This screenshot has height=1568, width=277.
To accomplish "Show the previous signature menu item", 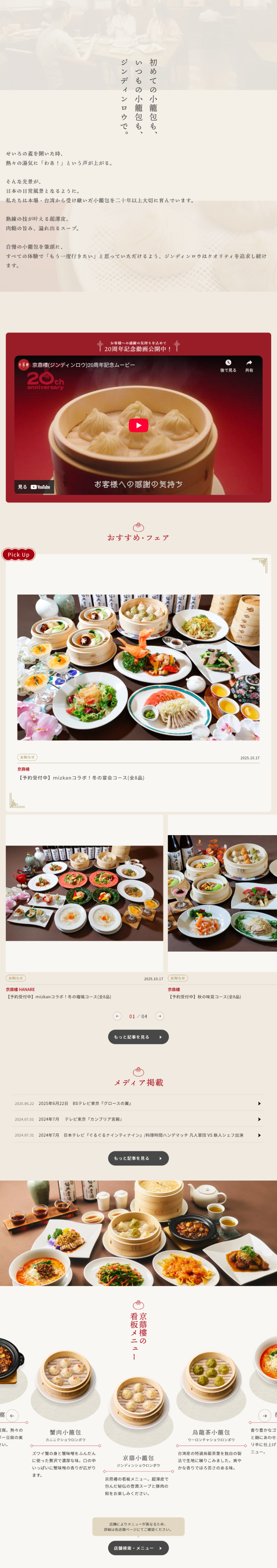I will click(x=12, y=1415).
